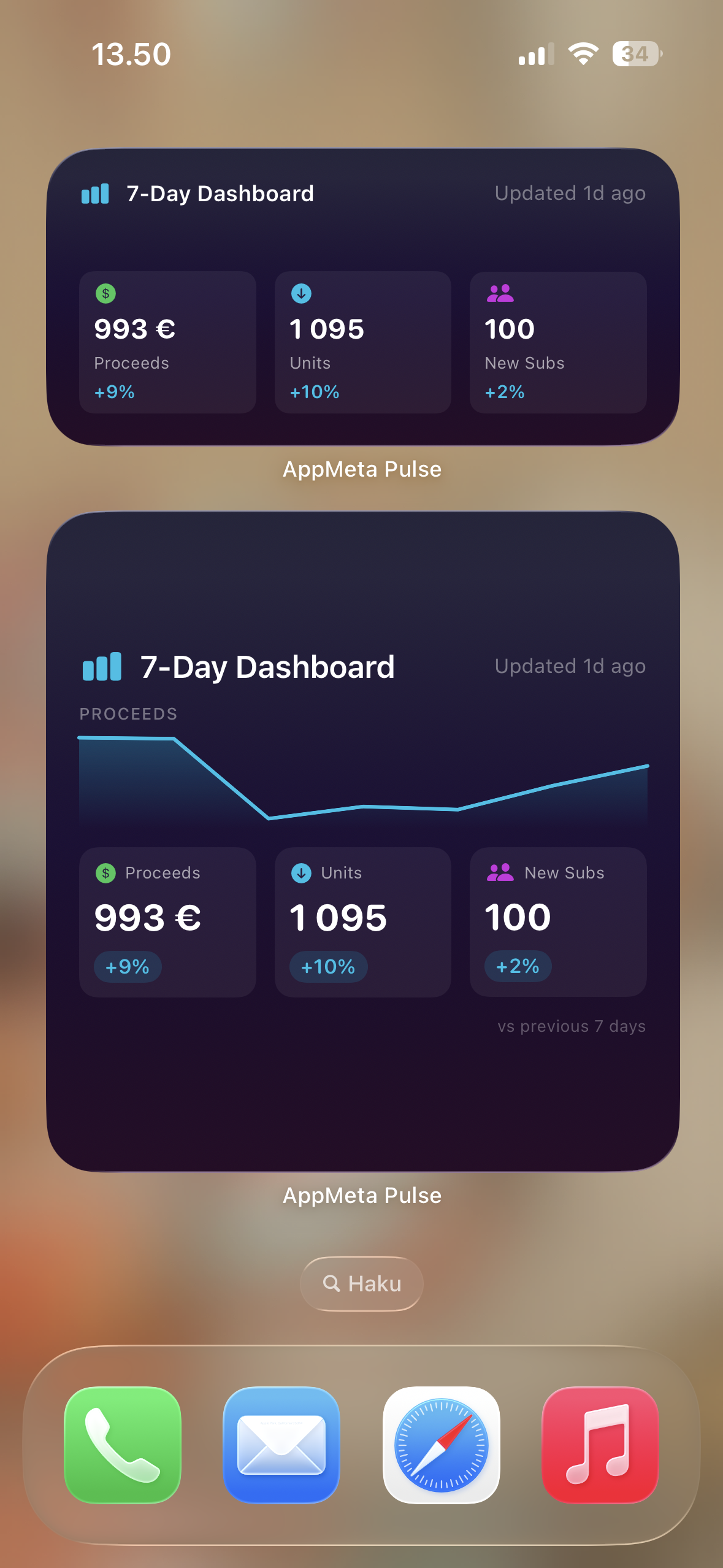
Task: Tap the AppMeta Pulse label under the small widget
Action: (361, 469)
